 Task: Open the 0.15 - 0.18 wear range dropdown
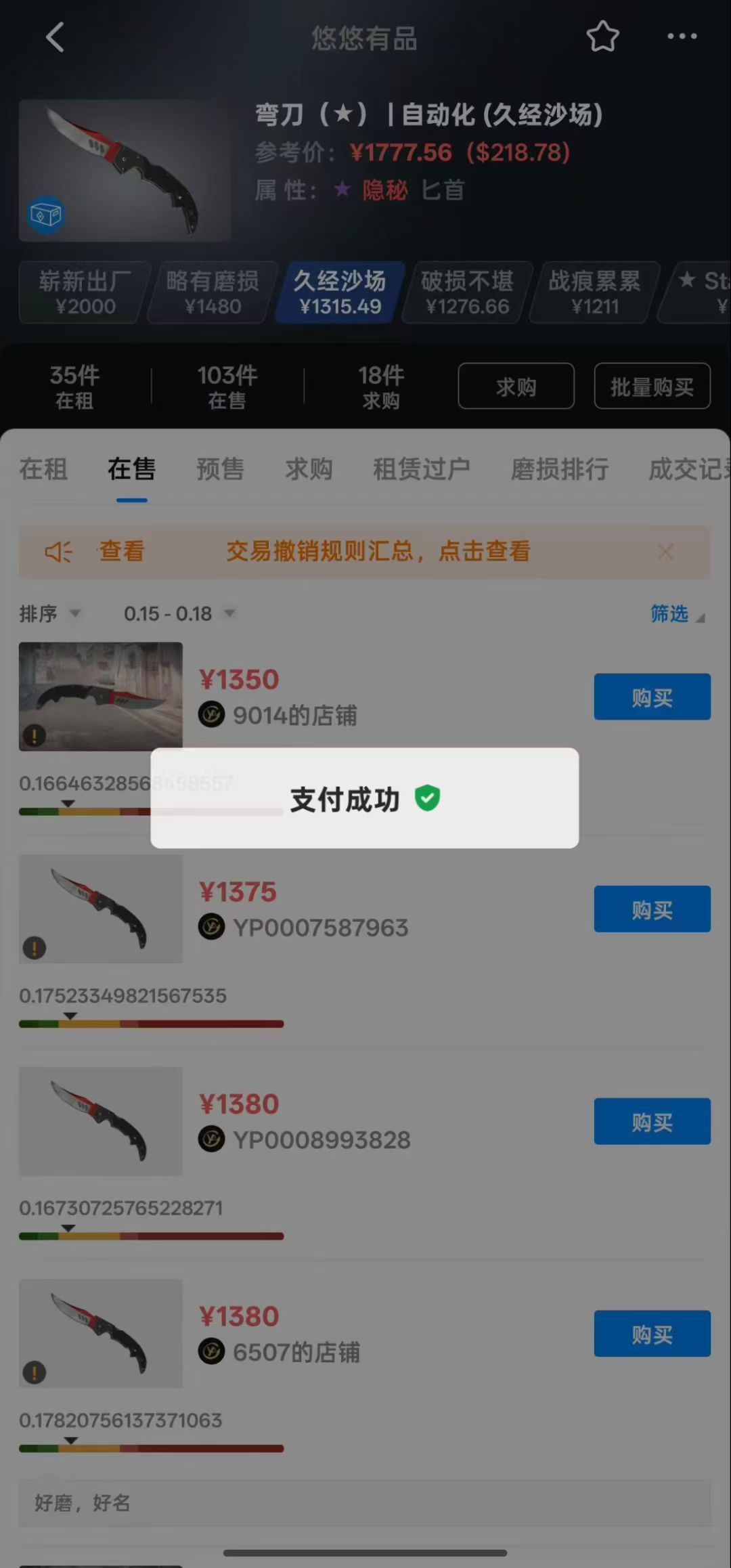(x=179, y=613)
